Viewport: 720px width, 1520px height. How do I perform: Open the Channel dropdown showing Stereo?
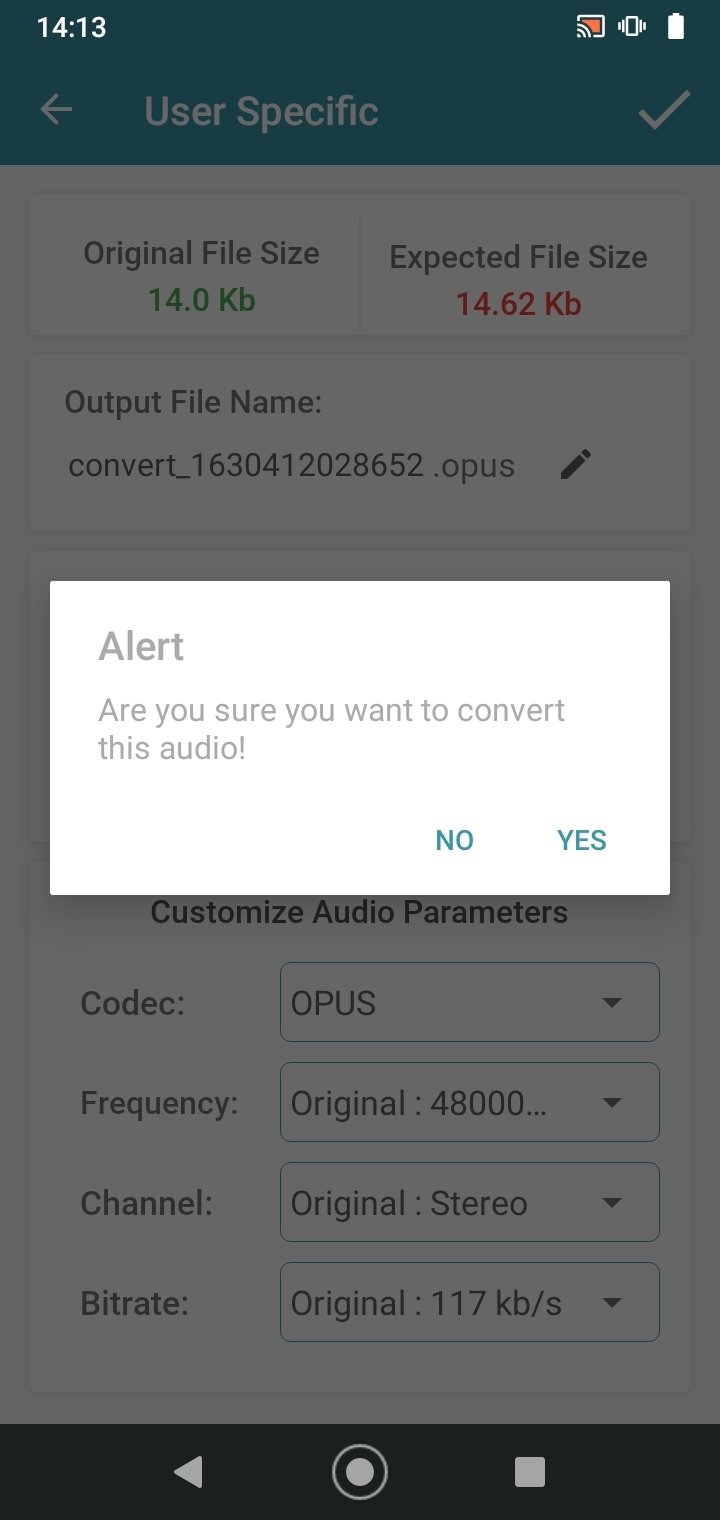[x=470, y=1202]
